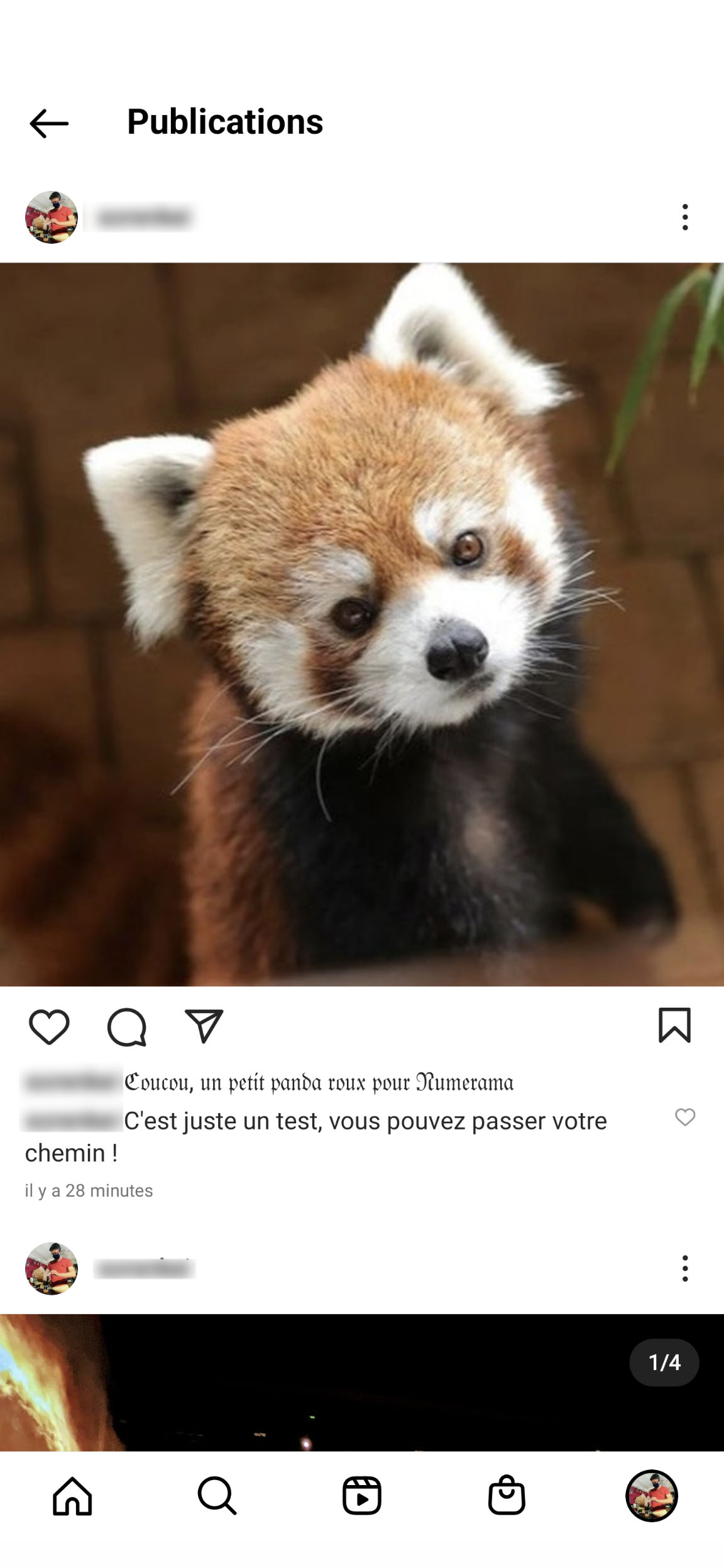Go back from Publications
The width and height of the screenshot is (724, 1568).
(49, 123)
